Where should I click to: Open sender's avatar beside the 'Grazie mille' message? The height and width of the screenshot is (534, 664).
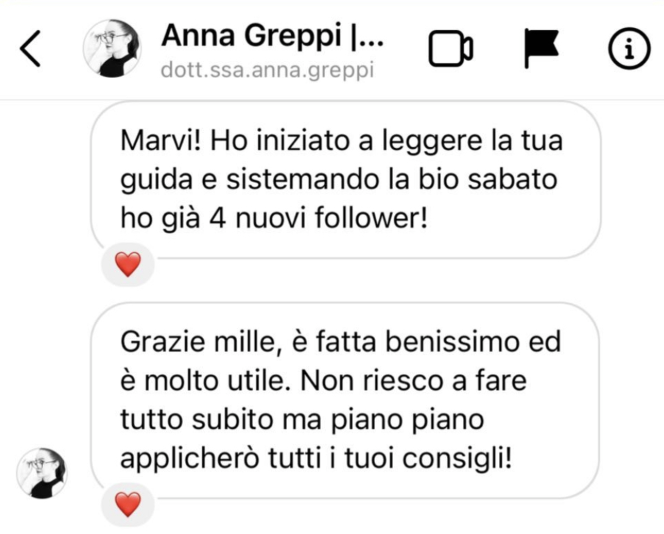pos(44,472)
